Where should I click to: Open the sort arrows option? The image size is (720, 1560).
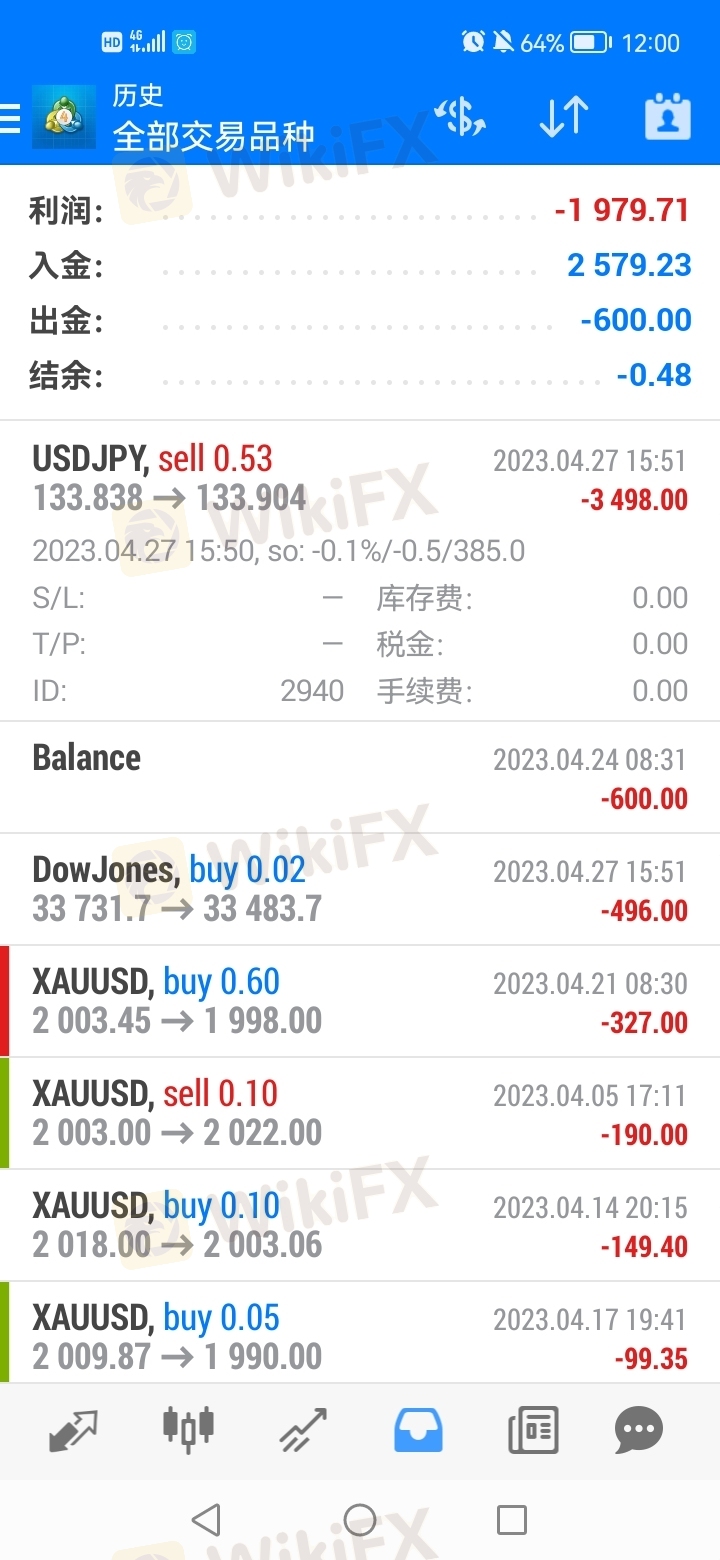pyautogui.click(x=564, y=117)
